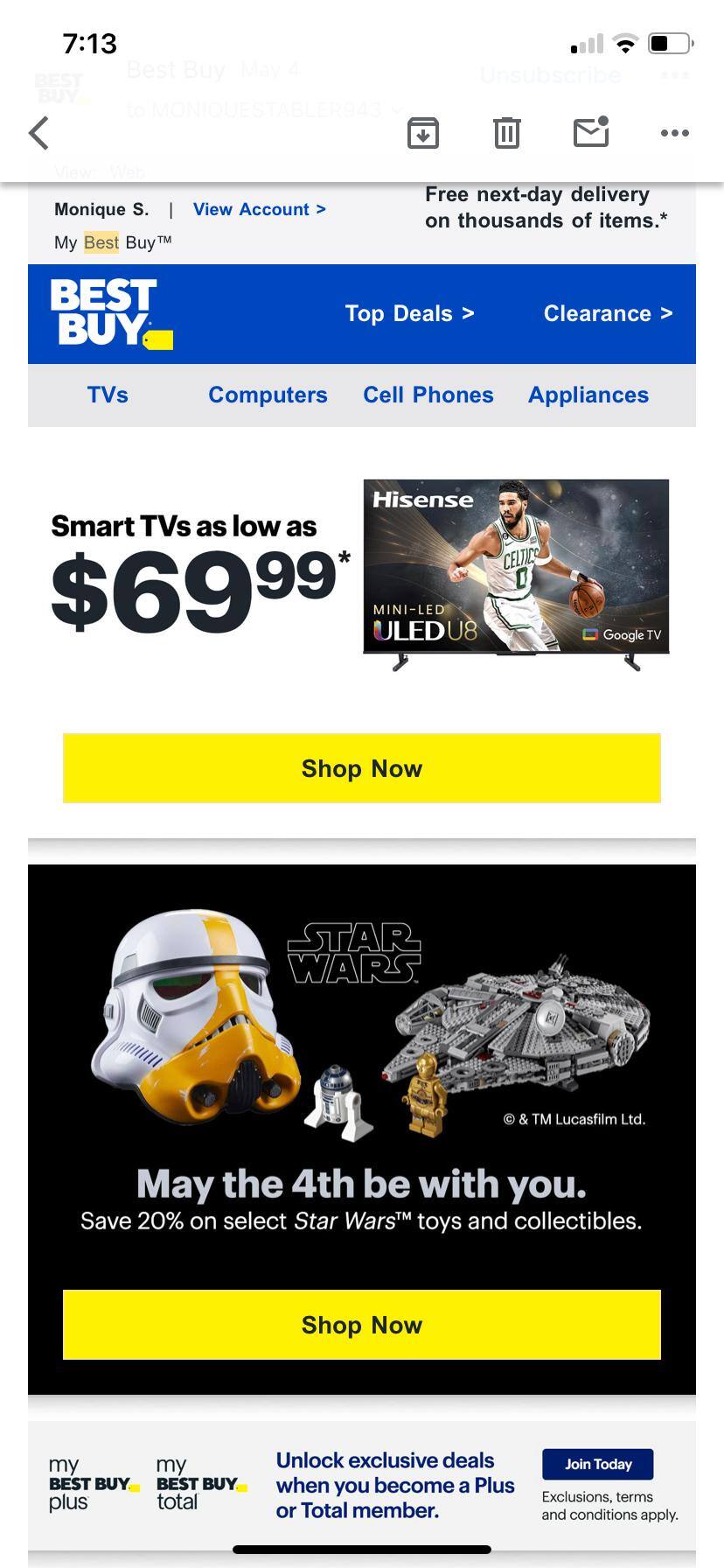Delete this email with the trash icon
The image size is (724, 1568).
coord(507,133)
